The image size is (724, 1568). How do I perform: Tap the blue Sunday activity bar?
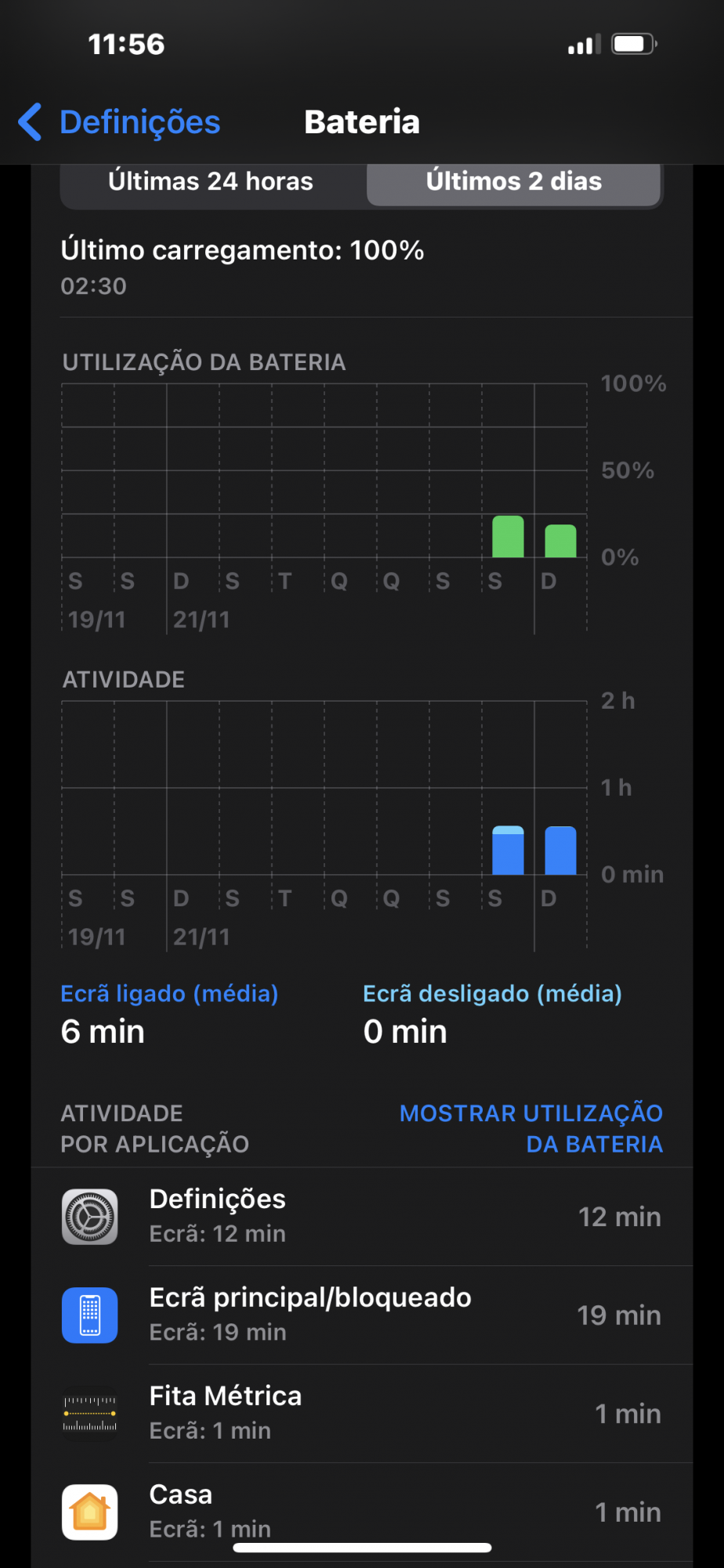pos(560,851)
